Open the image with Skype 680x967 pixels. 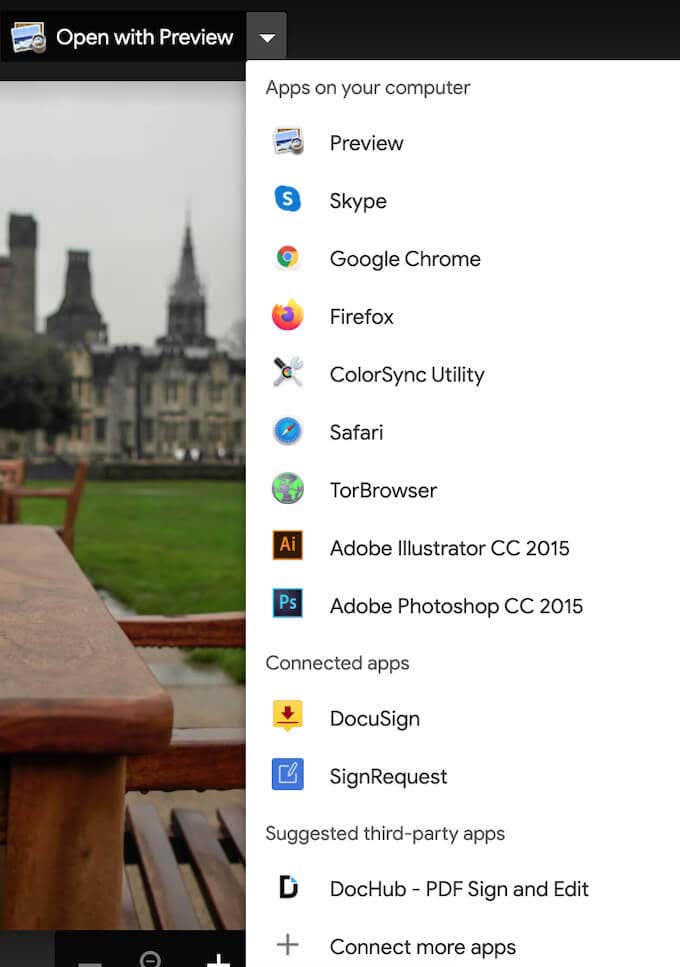point(358,201)
